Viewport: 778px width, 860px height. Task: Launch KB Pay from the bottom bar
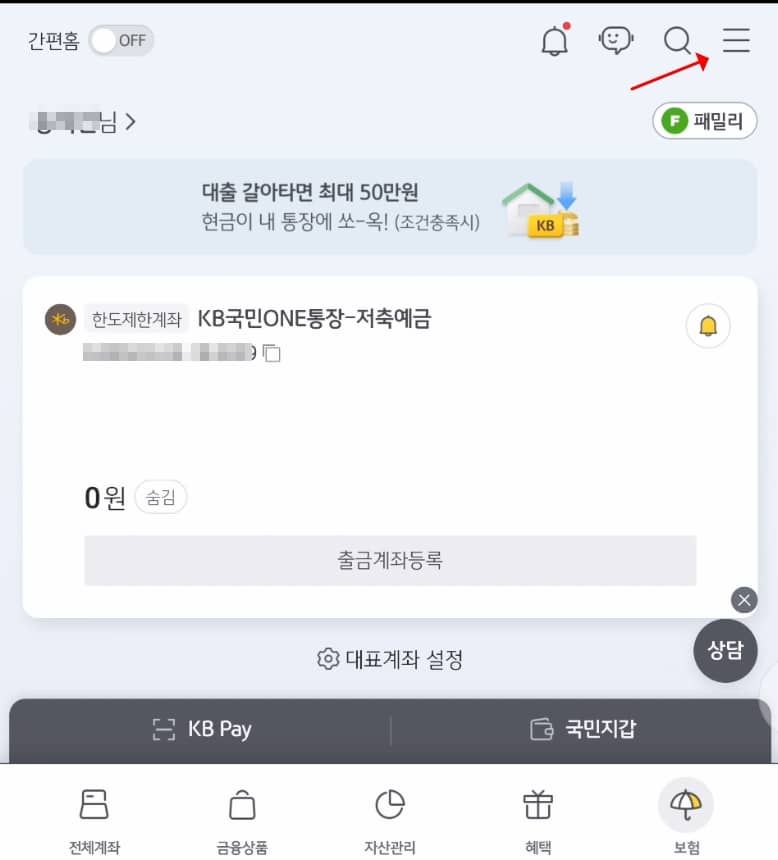[x=200, y=729]
